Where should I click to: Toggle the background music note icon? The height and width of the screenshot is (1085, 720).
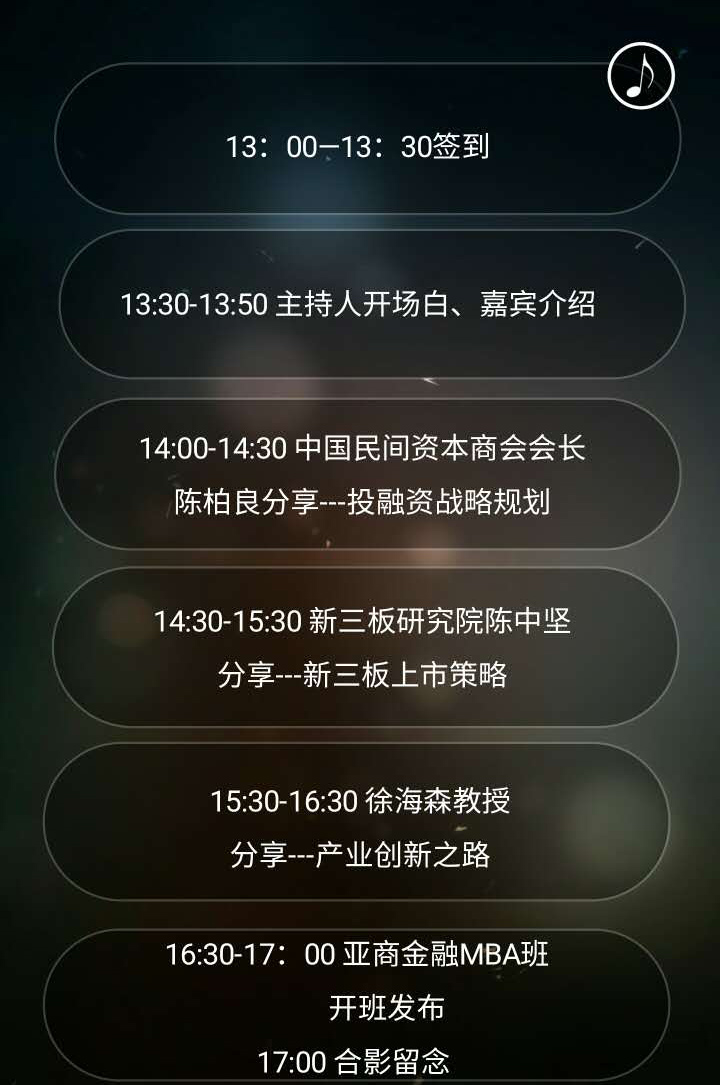coord(641,76)
